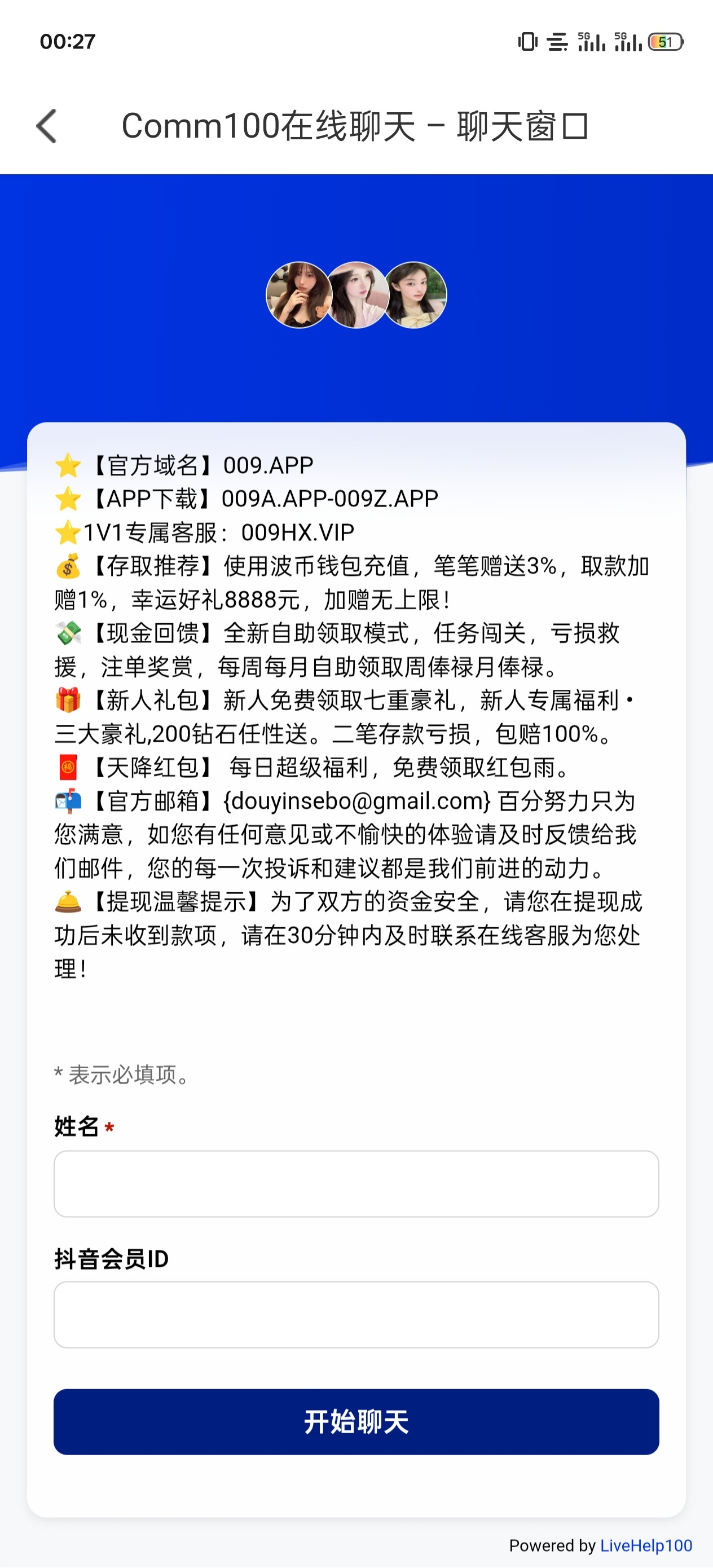Go back using the top-left arrow
This screenshot has height=1568, width=713.
(x=47, y=126)
